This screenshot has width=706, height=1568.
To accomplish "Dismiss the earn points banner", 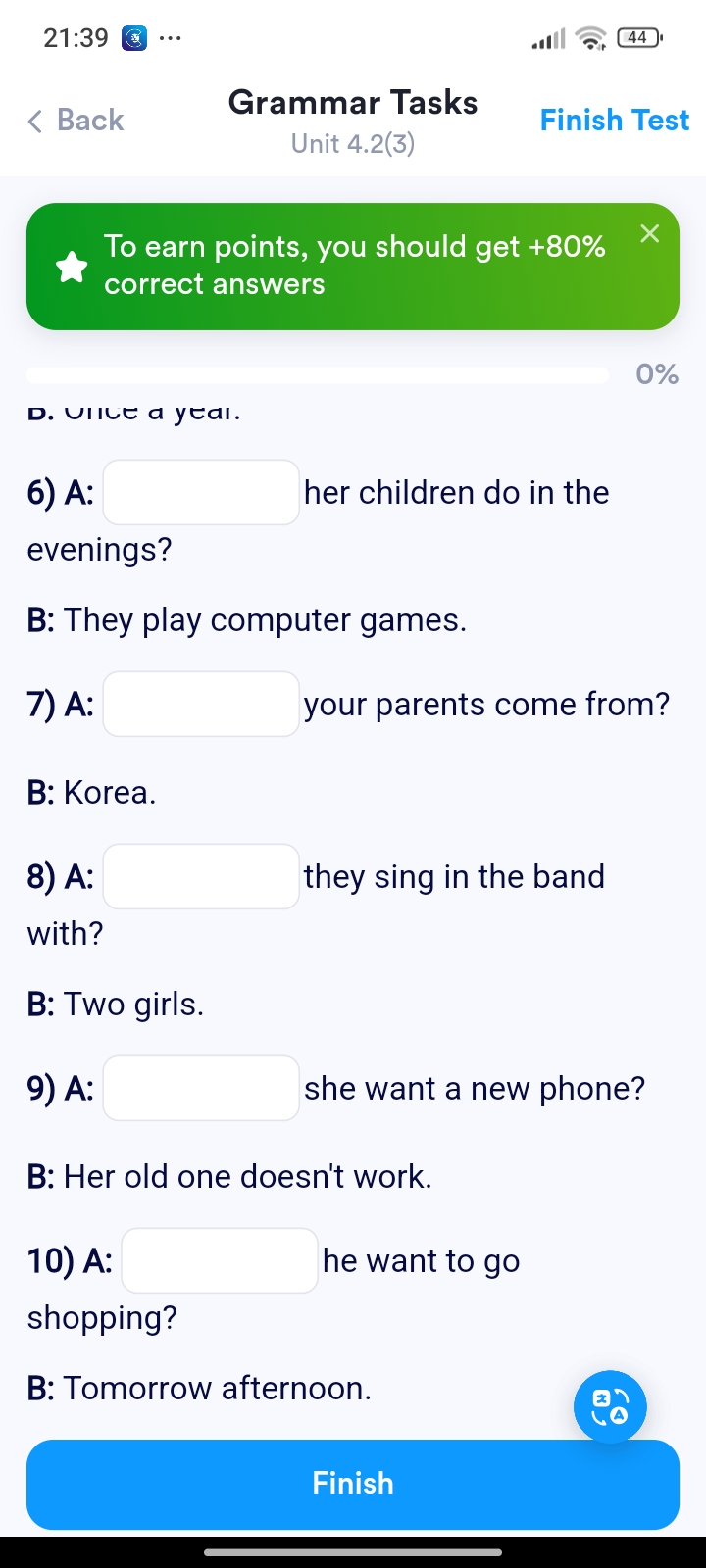I will point(649,233).
